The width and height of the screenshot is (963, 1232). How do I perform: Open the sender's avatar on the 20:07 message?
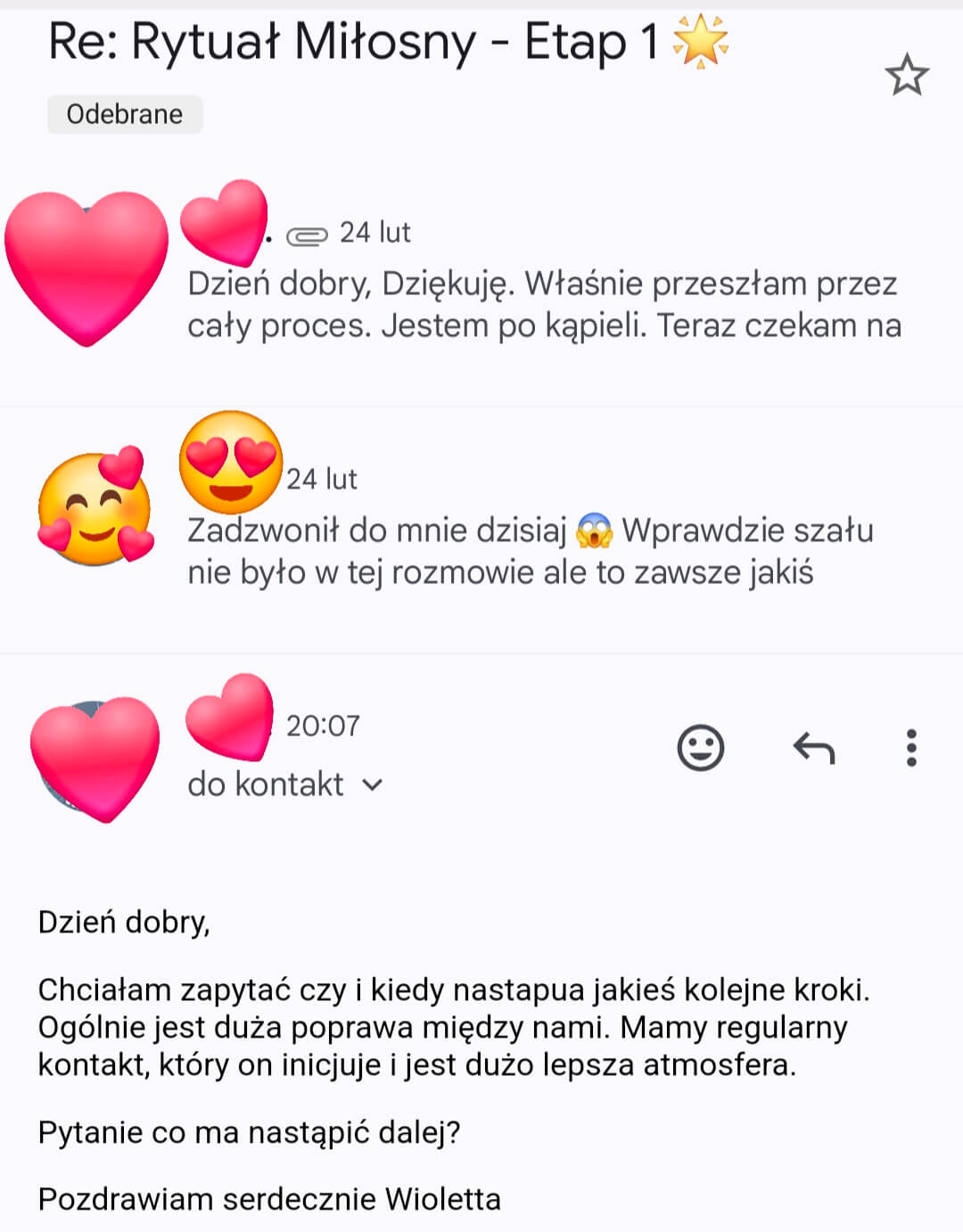(95, 758)
